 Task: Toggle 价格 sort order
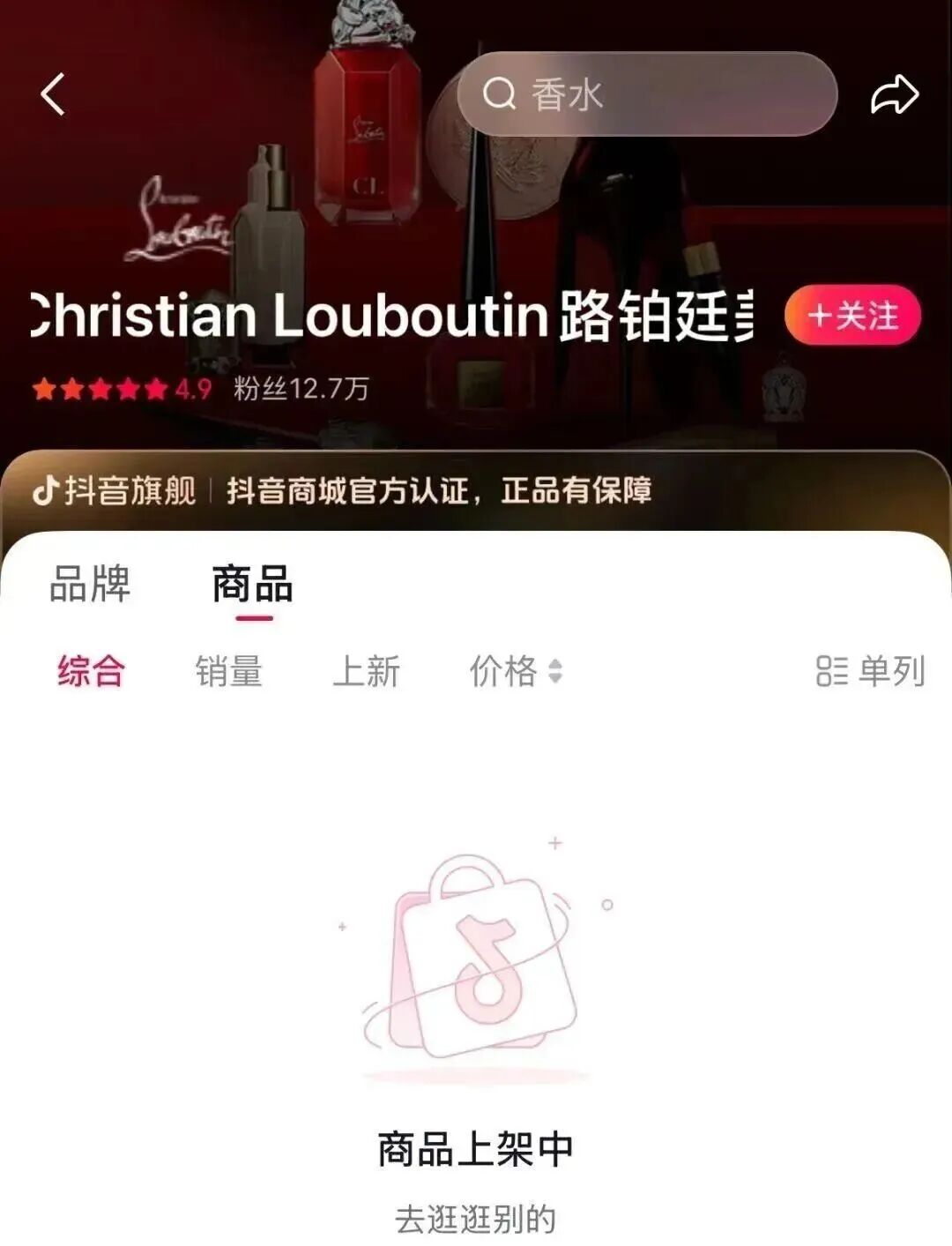(515, 671)
